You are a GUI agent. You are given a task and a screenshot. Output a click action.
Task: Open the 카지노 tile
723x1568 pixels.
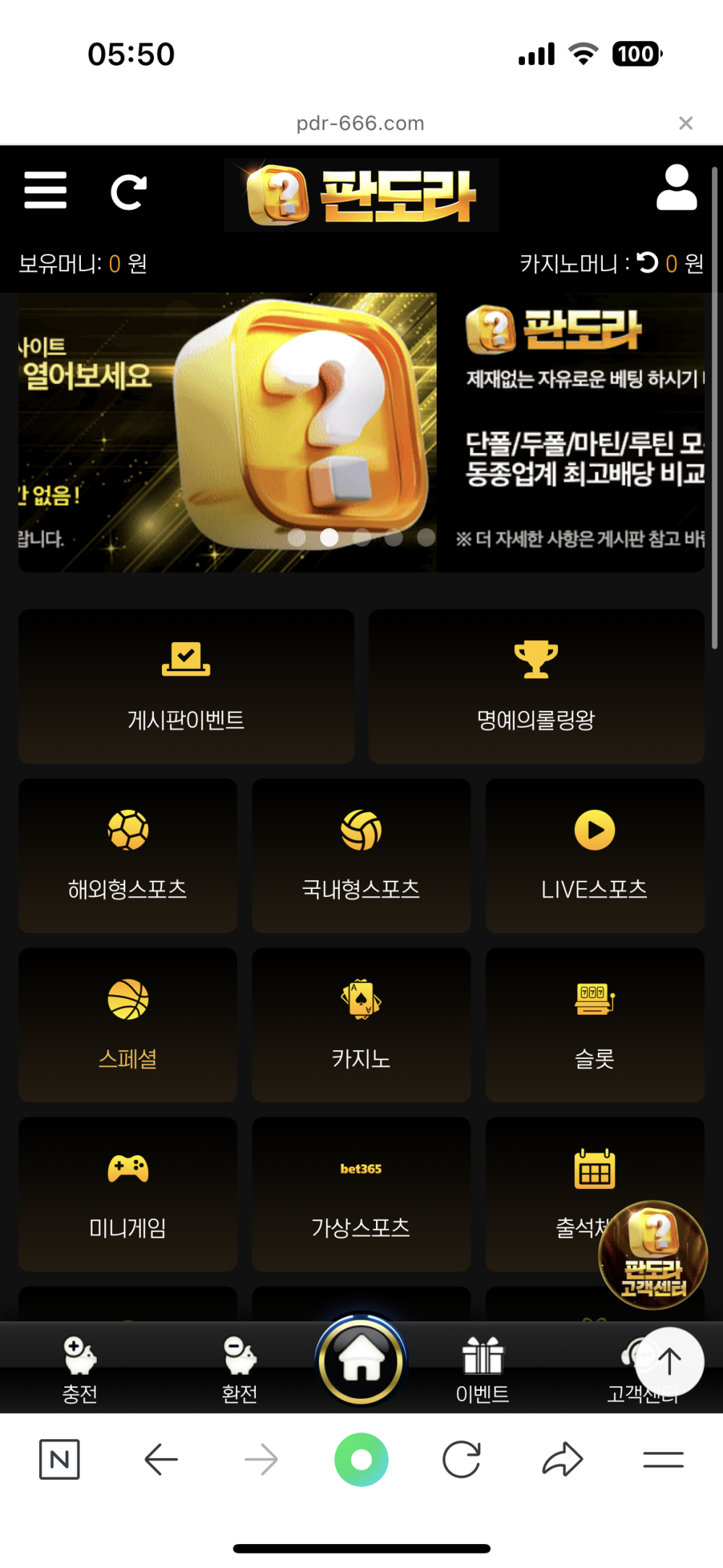[x=361, y=1025]
